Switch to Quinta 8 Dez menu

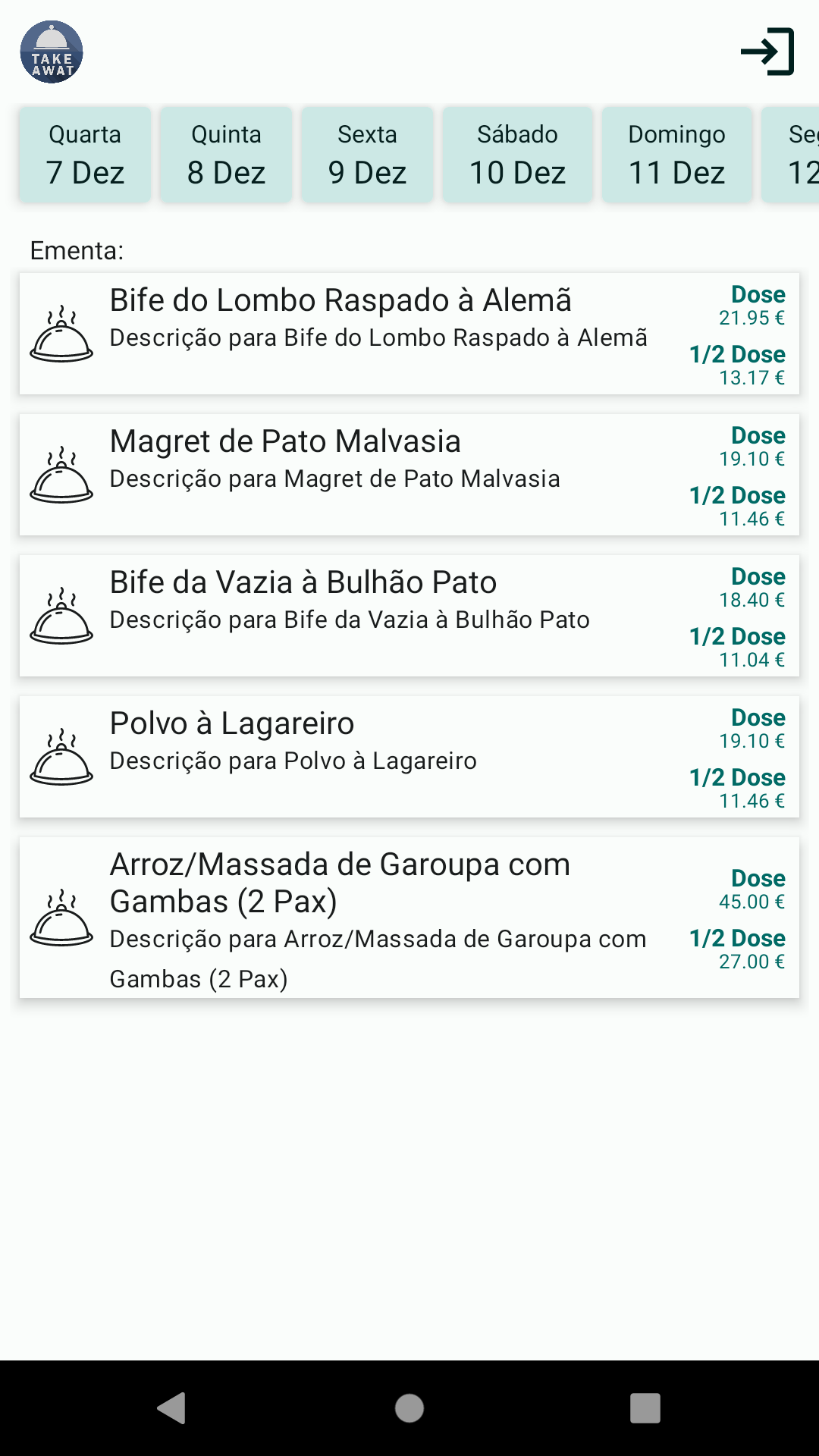coord(226,155)
